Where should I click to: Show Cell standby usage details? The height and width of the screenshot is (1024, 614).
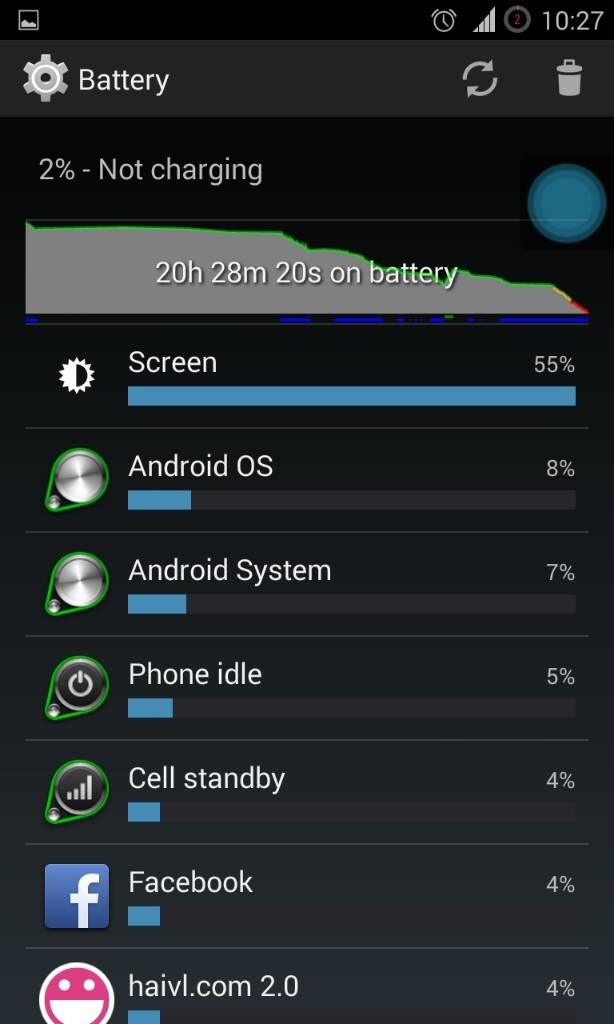click(x=307, y=792)
